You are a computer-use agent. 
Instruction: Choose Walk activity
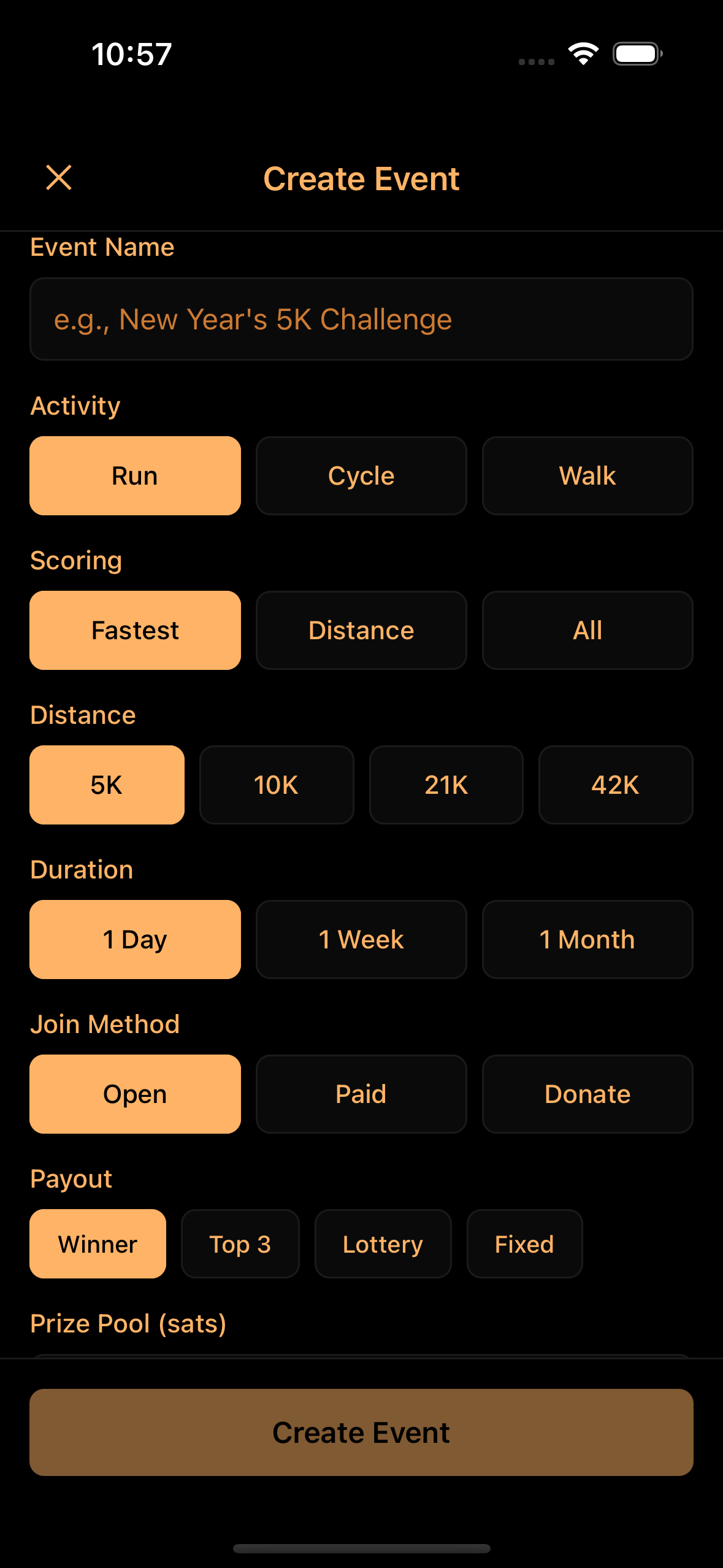click(x=587, y=476)
